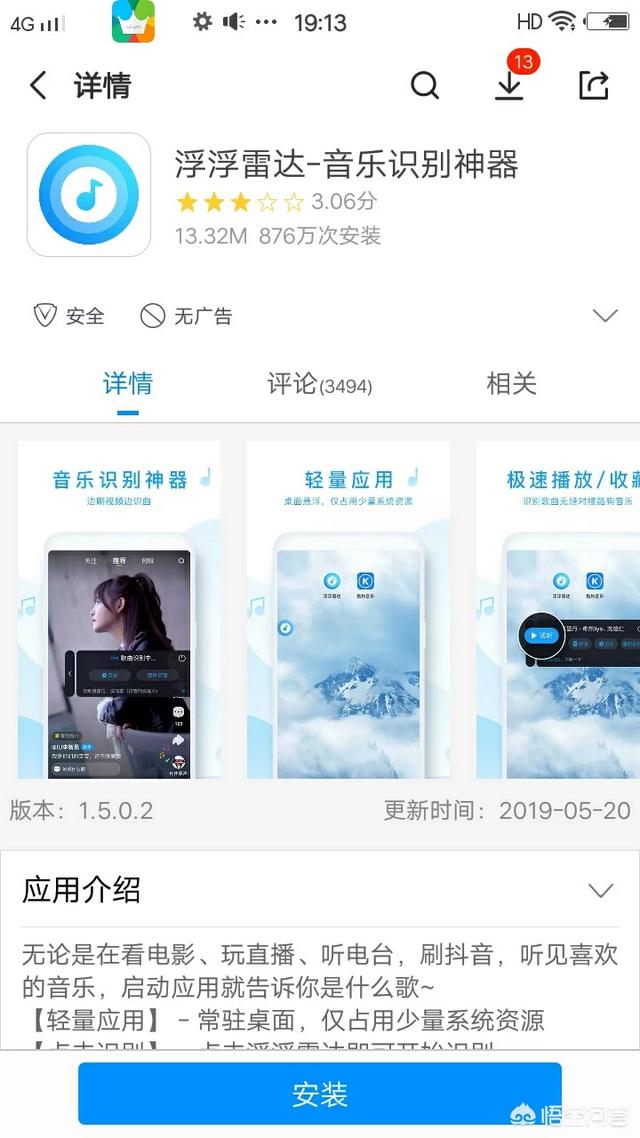
Task: Go back from the 详情 page
Action: click(38, 86)
